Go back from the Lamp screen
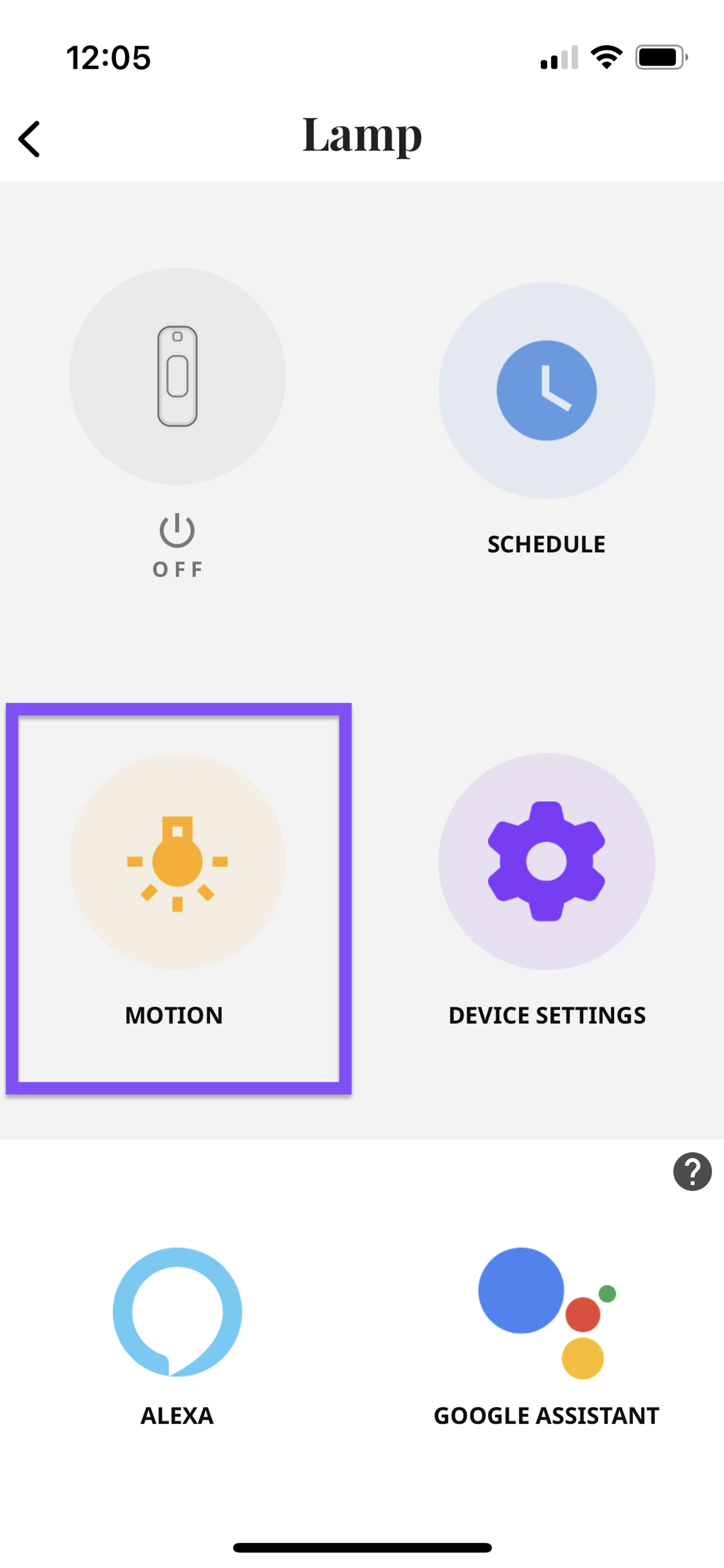 pyautogui.click(x=29, y=139)
